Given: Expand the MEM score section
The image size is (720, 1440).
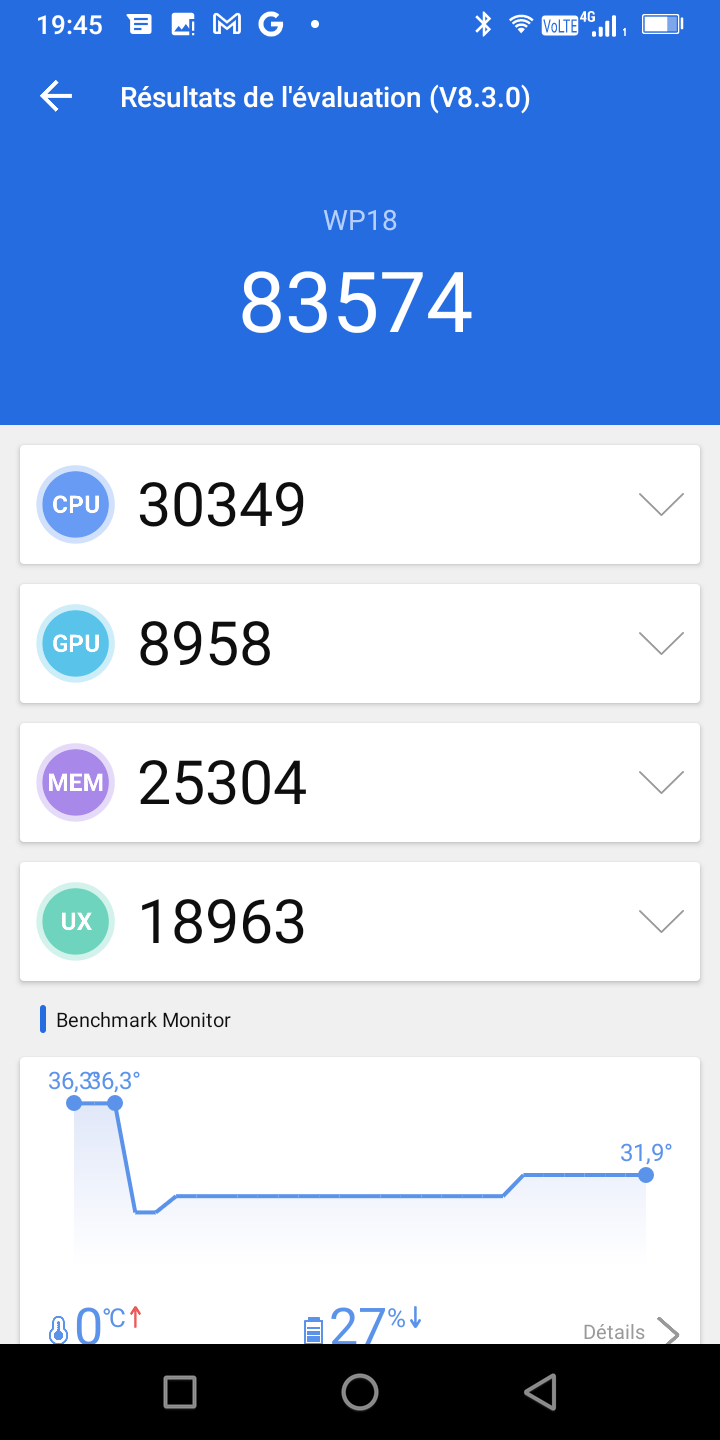Looking at the screenshot, I should 660,782.
